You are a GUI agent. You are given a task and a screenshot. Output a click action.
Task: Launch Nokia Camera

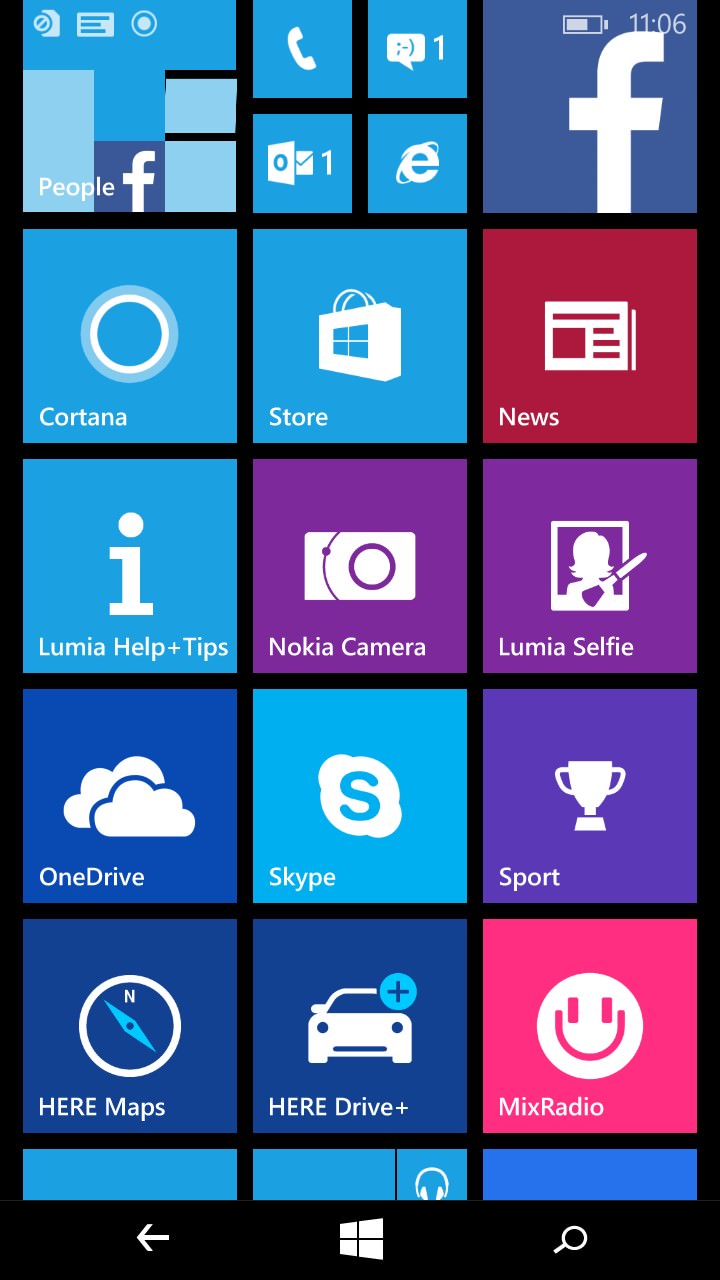point(360,566)
